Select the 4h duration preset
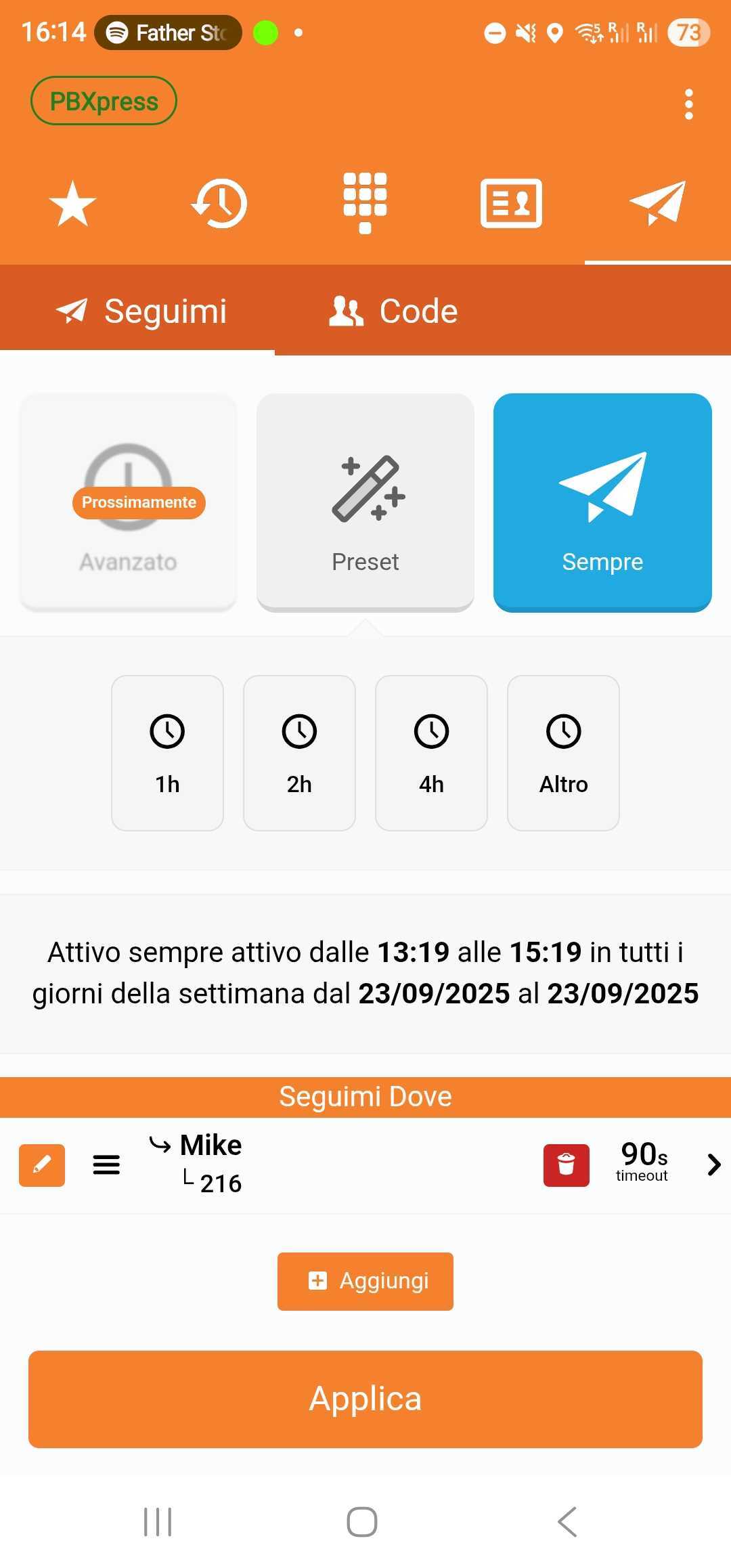The image size is (731, 1568). pos(431,752)
